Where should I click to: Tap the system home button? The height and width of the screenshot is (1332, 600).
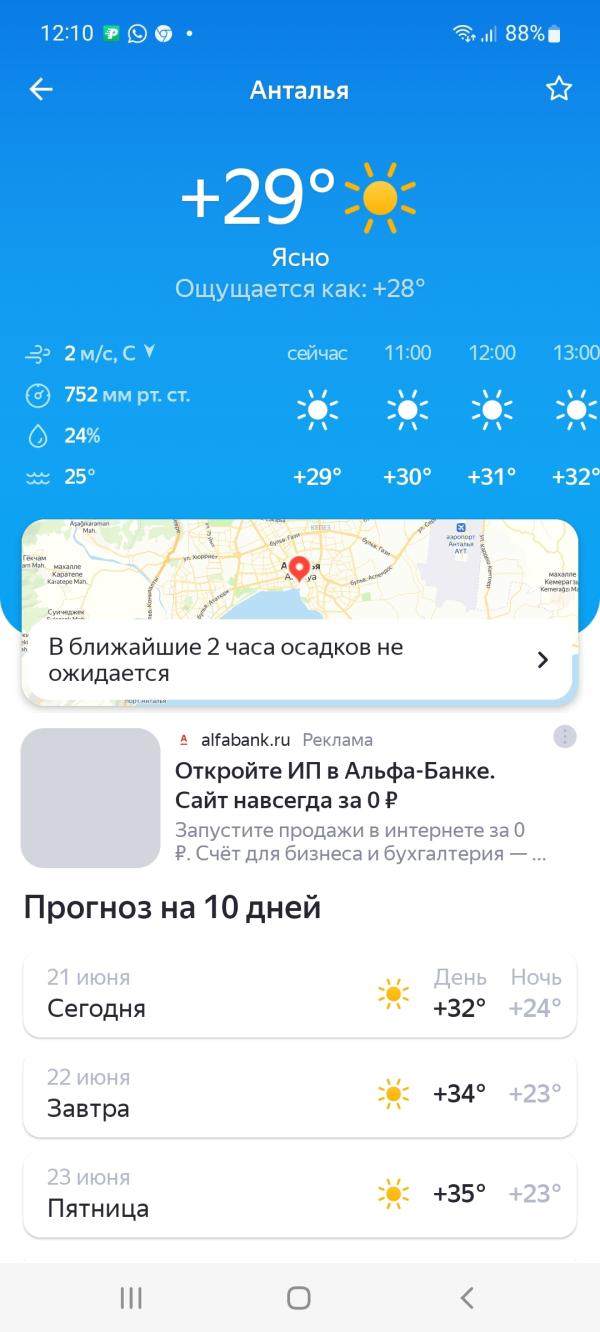(x=299, y=1298)
